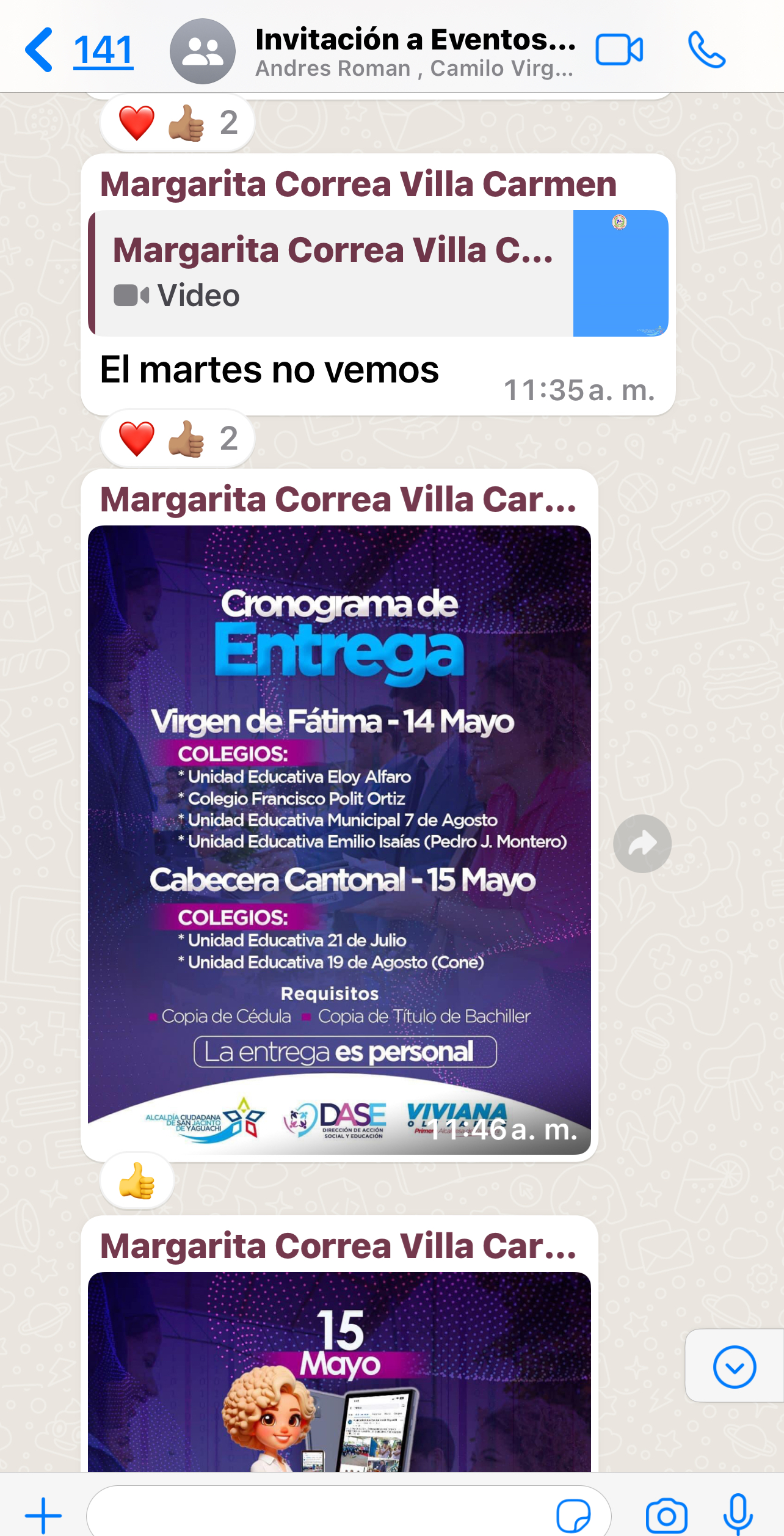
Task: Forward the Cronograma de Entrega image
Action: [x=642, y=844]
